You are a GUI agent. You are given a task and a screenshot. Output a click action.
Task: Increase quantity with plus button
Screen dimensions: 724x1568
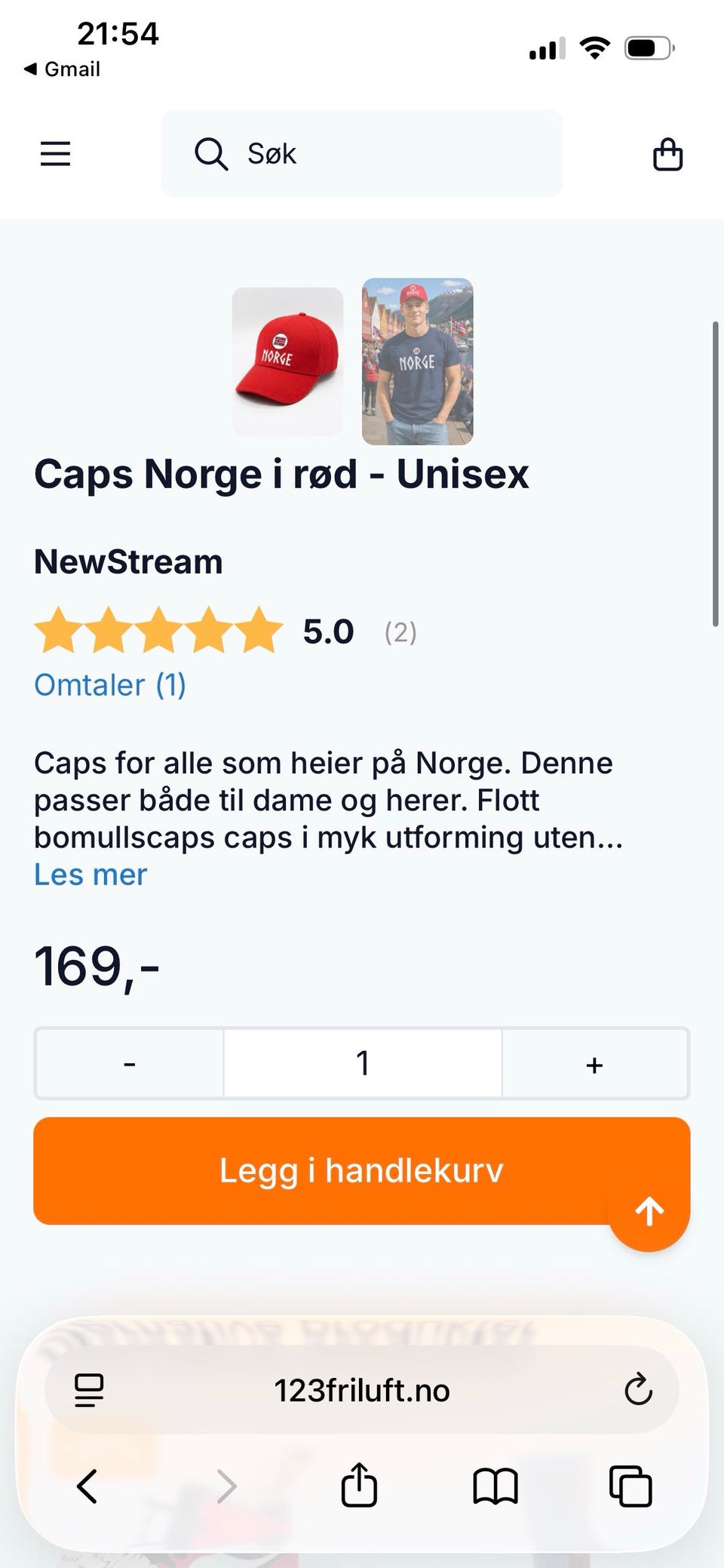[x=594, y=1063]
